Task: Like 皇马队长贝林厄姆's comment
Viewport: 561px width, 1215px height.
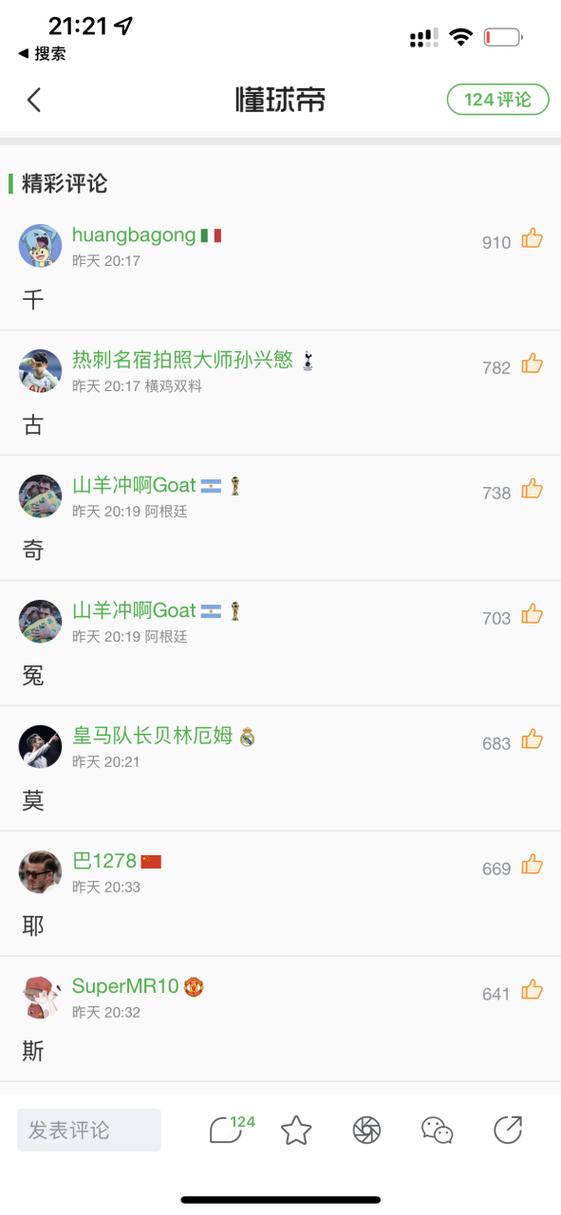Action: (x=532, y=740)
